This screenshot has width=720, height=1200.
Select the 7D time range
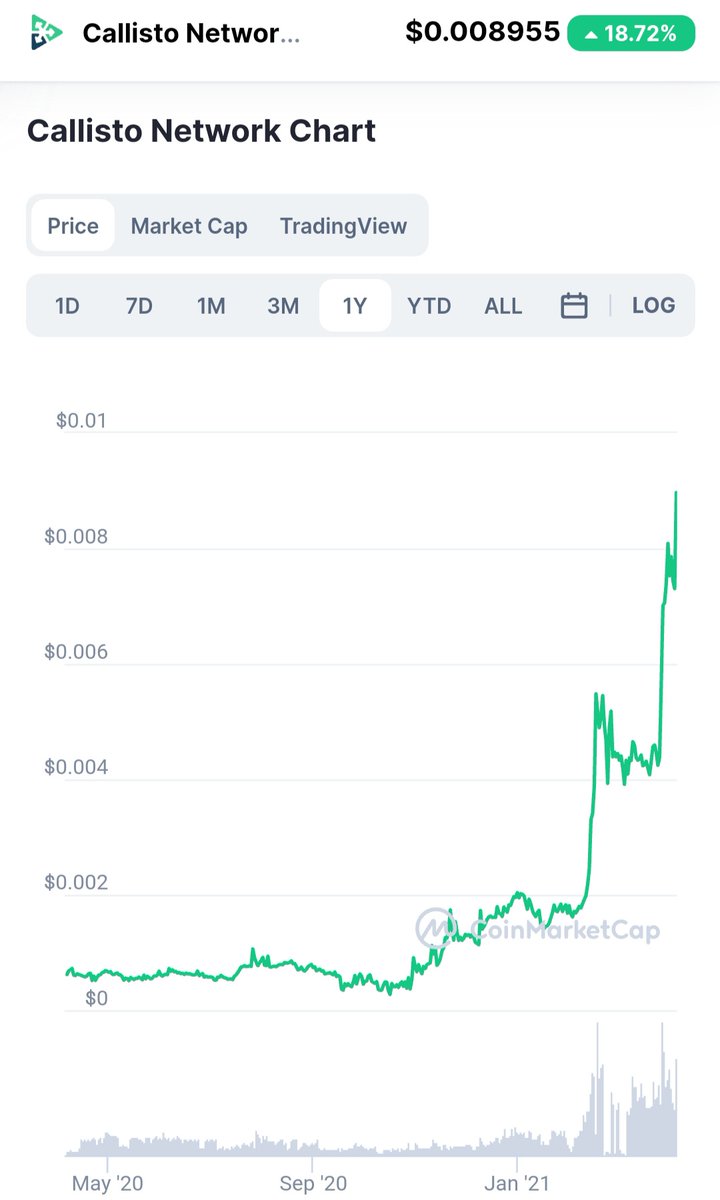139,306
